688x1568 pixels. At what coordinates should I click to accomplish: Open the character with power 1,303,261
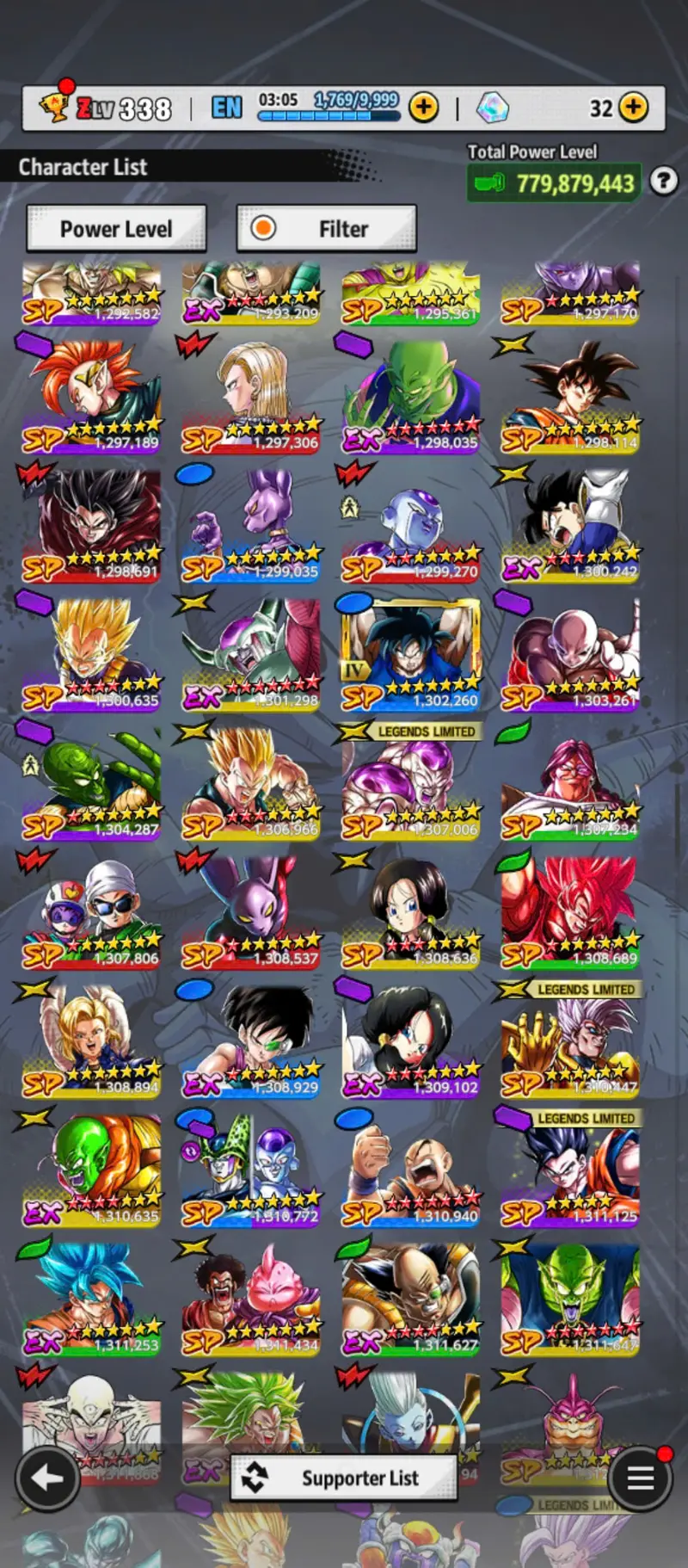click(x=571, y=656)
